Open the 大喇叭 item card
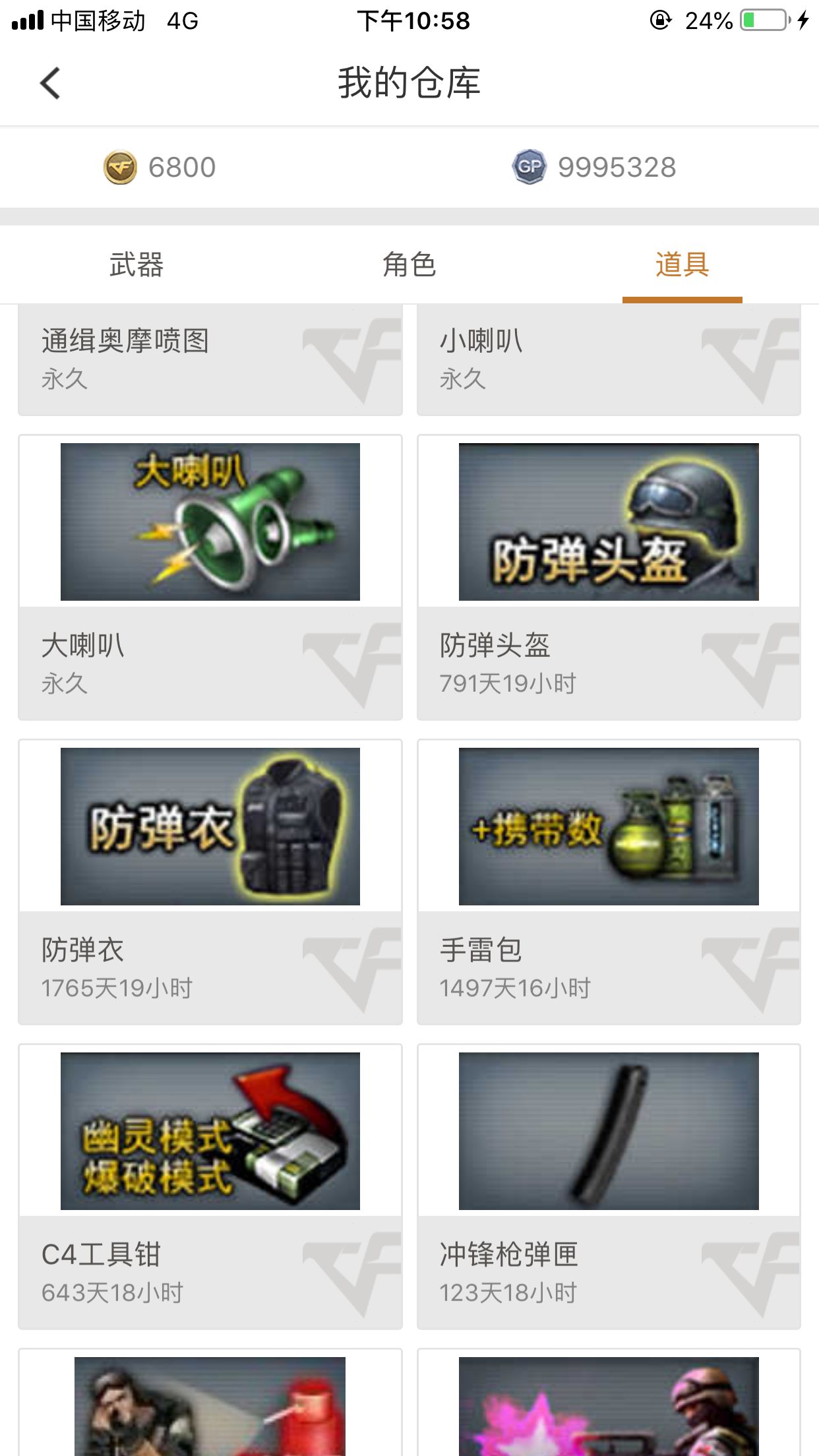This screenshot has width=819, height=1456. coord(210,577)
